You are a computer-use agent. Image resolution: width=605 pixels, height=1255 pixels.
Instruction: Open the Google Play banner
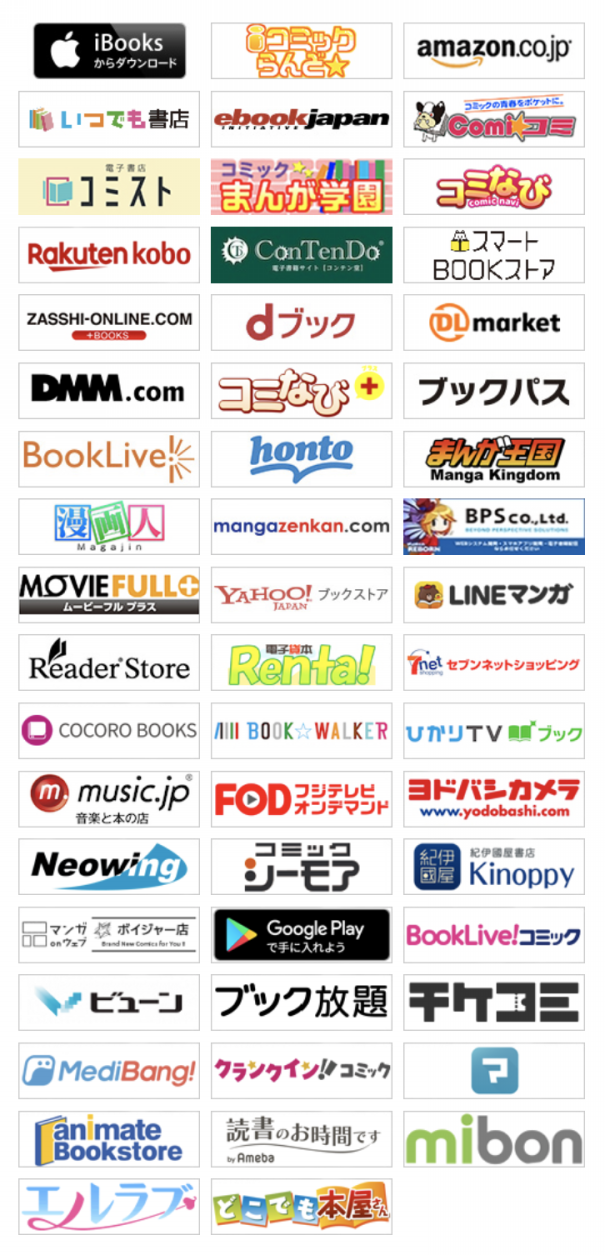pyautogui.click(x=301, y=934)
